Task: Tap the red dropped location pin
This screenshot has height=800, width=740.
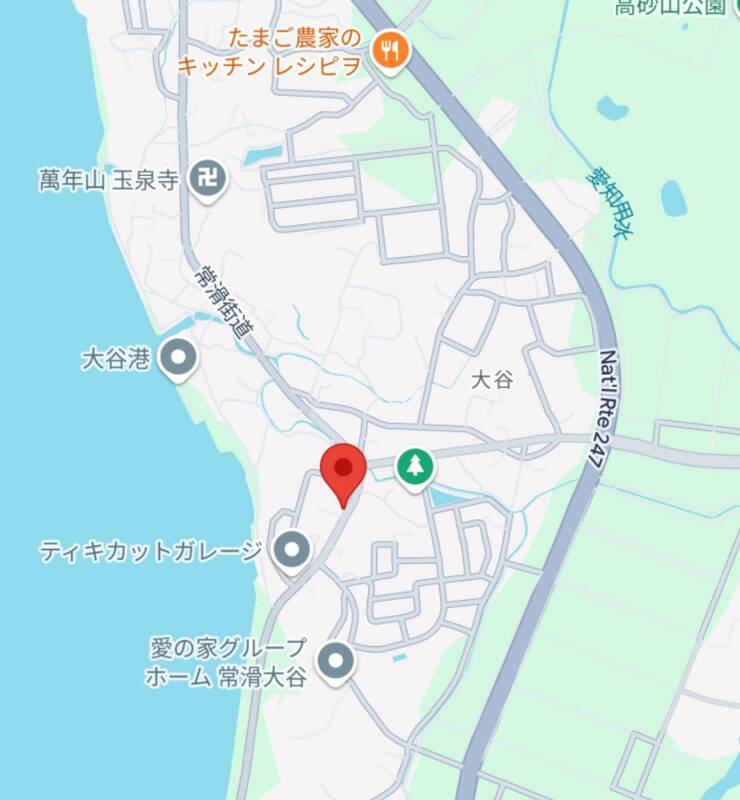Action: 343,472
